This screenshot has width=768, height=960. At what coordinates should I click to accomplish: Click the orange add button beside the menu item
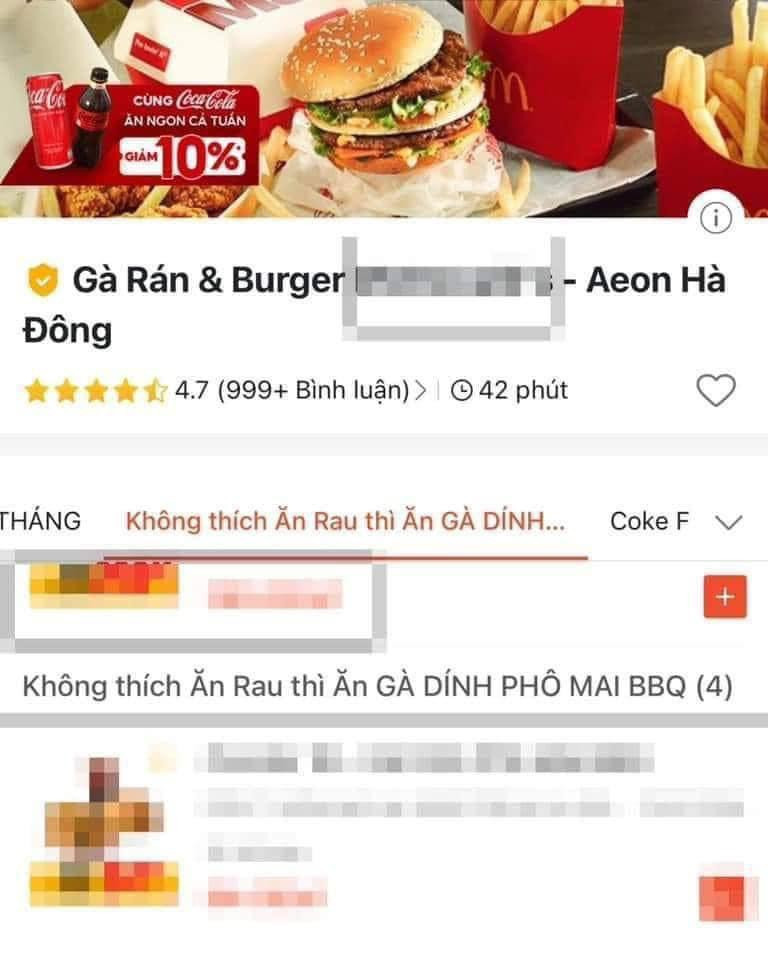[726, 597]
